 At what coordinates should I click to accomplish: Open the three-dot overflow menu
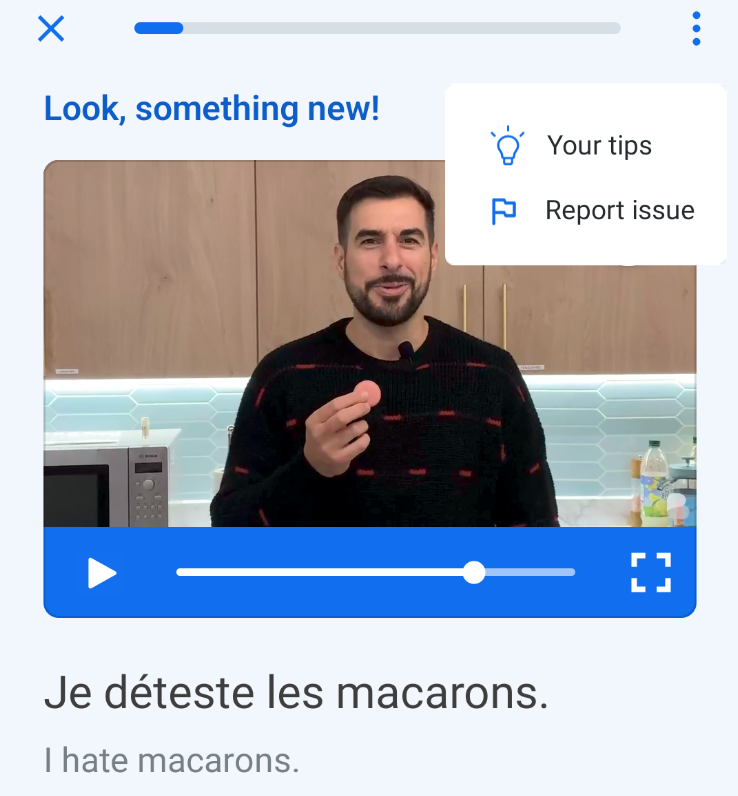pos(695,29)
